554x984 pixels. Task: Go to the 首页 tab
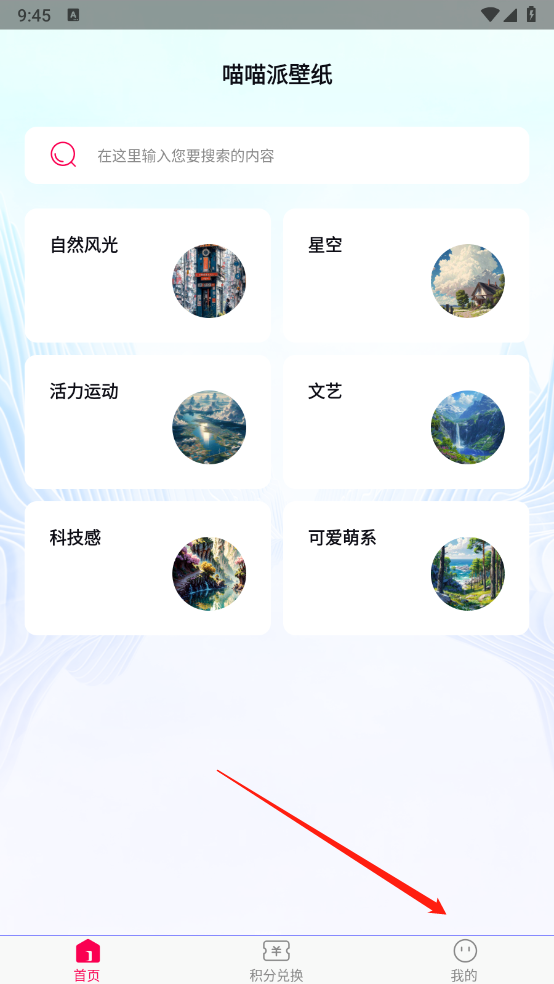(87, 960)
